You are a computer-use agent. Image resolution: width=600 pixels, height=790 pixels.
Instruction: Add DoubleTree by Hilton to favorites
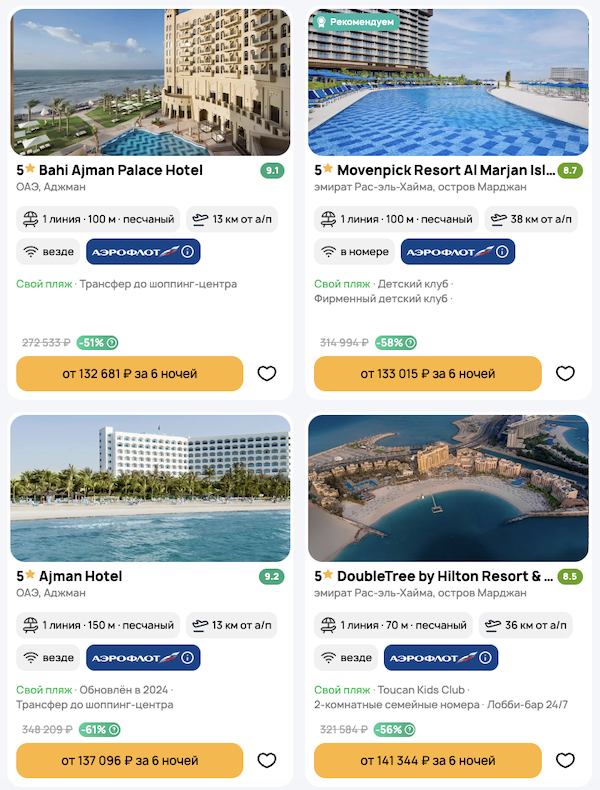(x=565, y=760)
